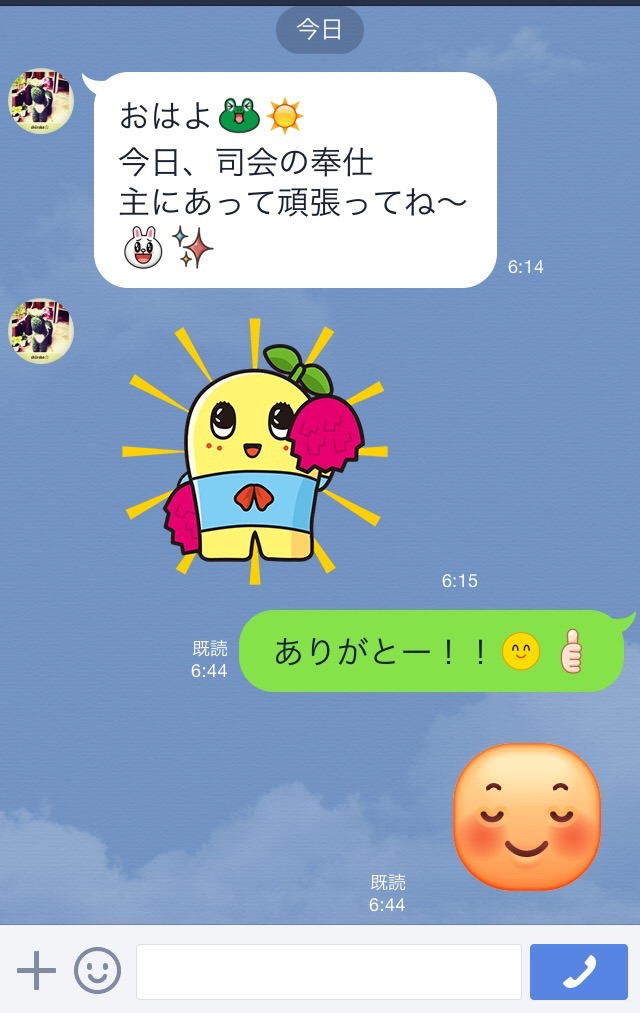Tap the orange smiling face sticker
Image resolution: width=640 pixels, height=1013 pixels.
coord(527,817)
